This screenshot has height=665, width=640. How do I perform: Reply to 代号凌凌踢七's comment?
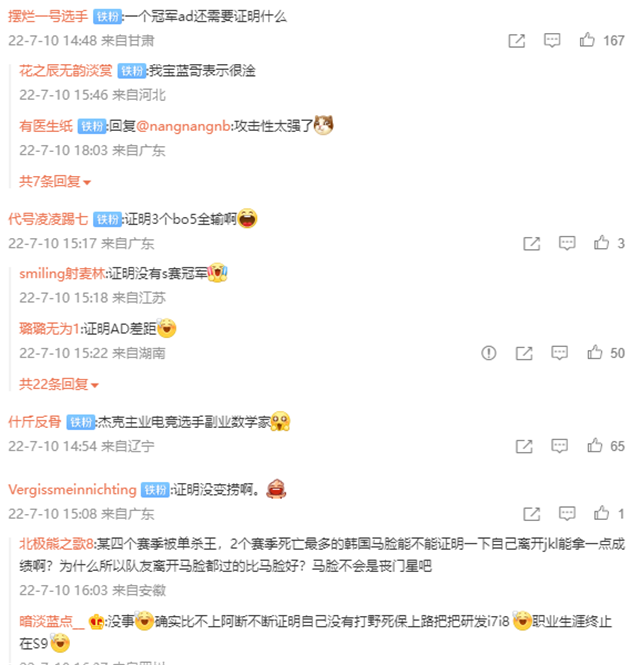pyautogui.click(x=567, y=243)
